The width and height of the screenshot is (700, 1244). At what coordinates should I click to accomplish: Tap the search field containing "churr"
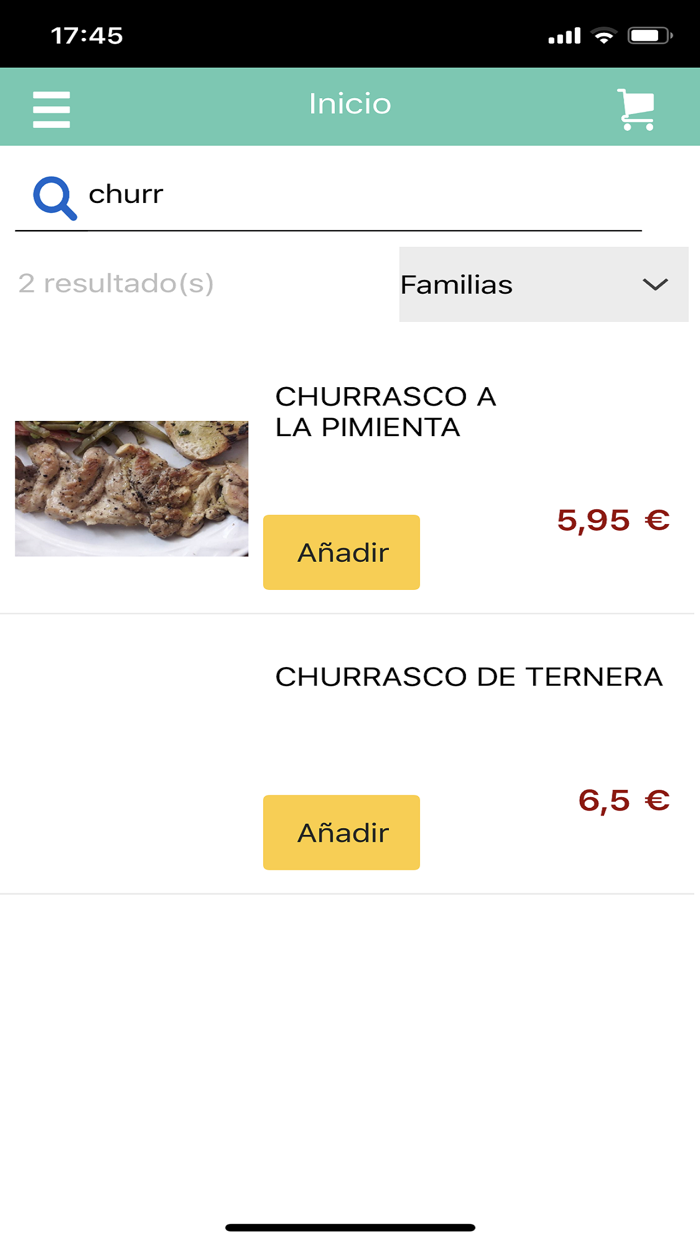(x=360, y=195)
